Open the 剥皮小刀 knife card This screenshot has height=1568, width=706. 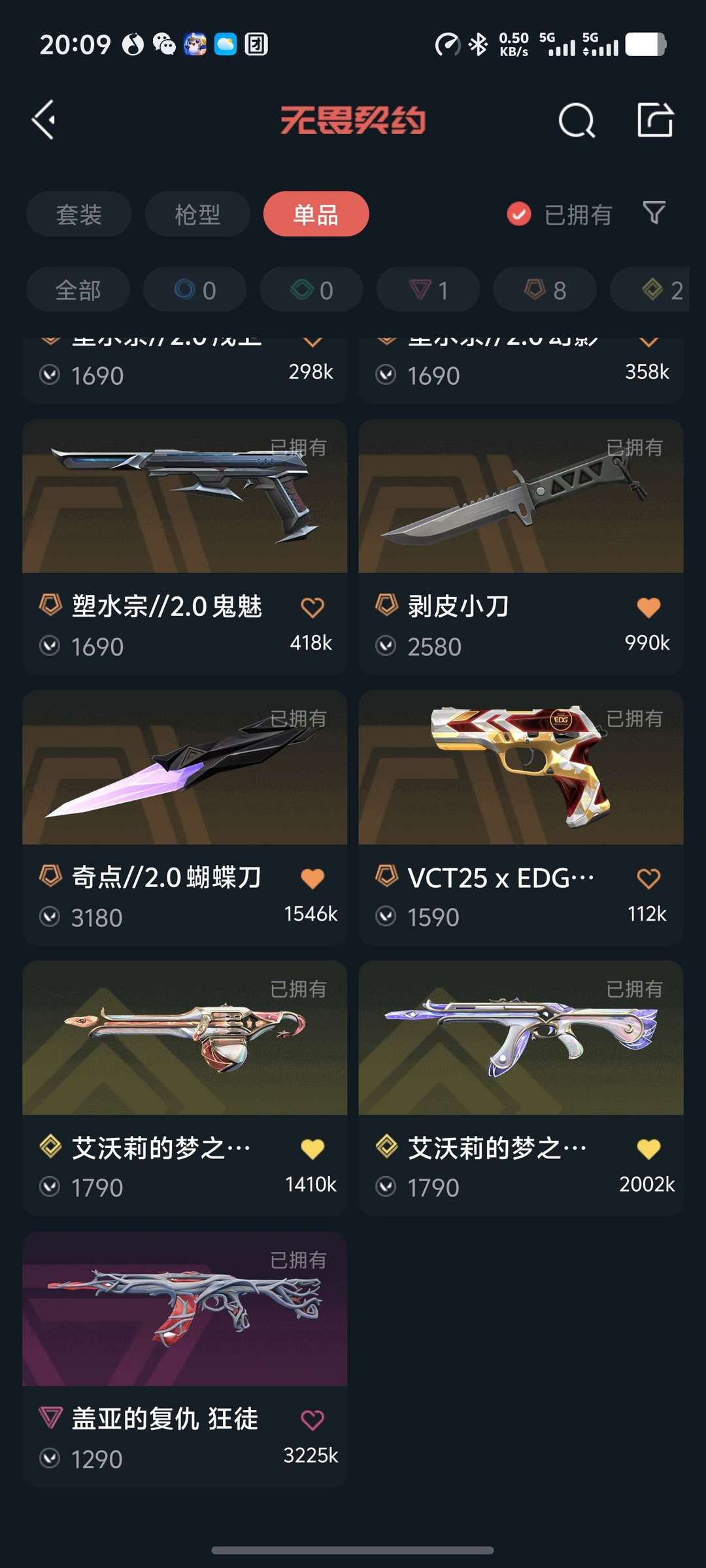pyautogui.click(x=521, y=547)
